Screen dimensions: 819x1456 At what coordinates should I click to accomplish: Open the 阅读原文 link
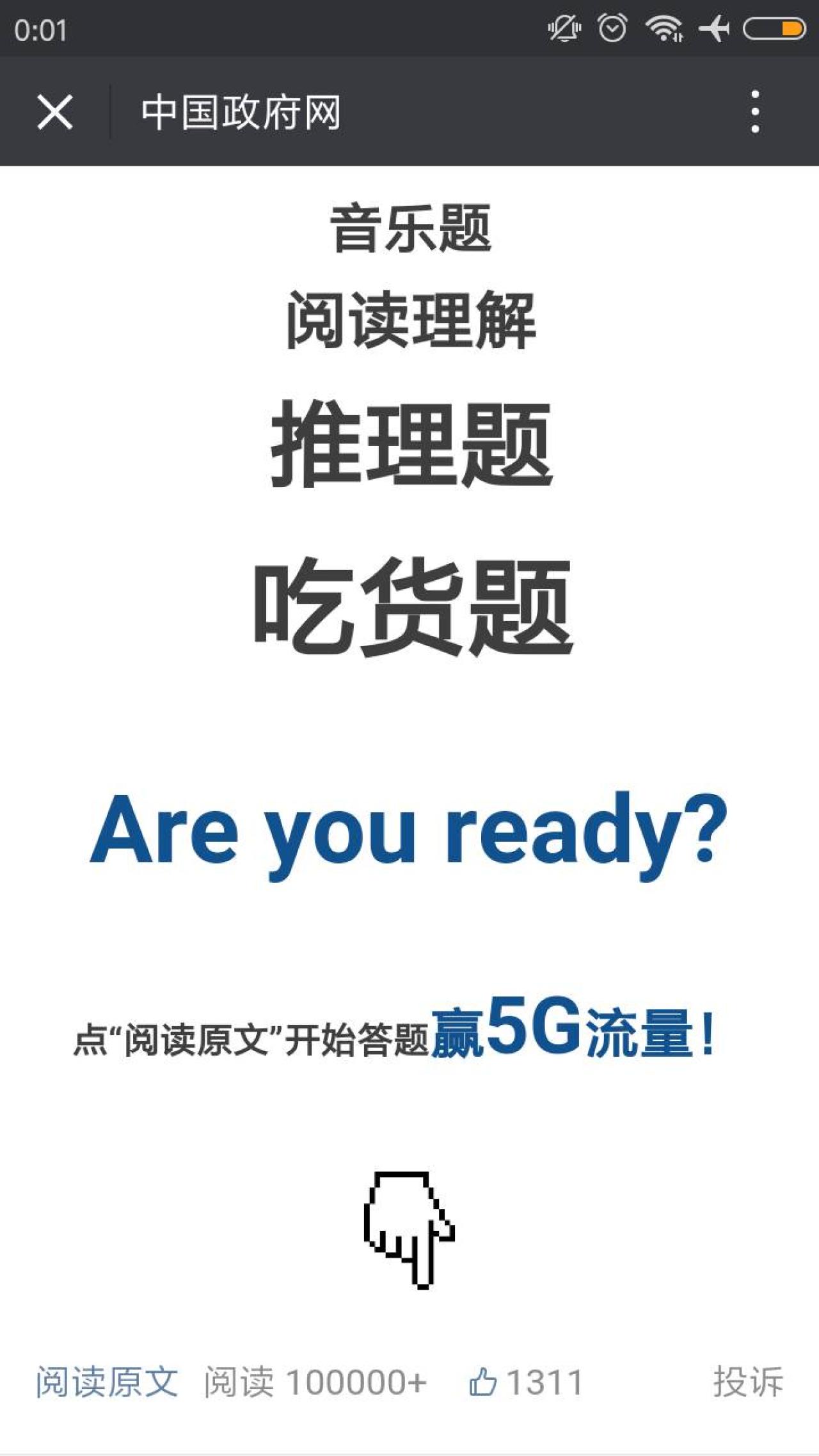coord(107,1382)
